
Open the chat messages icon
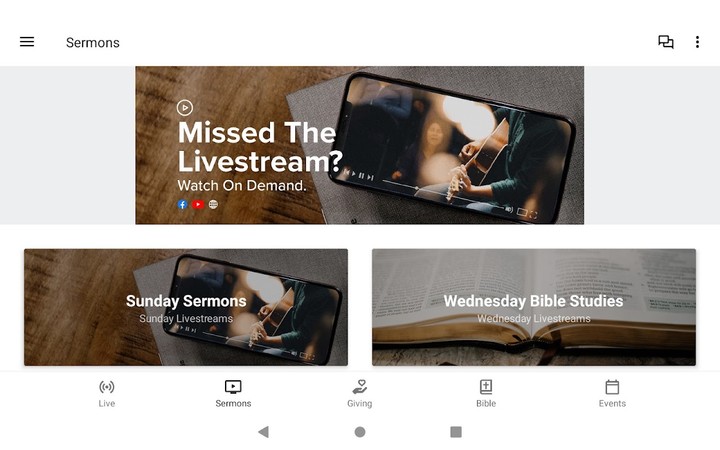[x=665, y=42]
